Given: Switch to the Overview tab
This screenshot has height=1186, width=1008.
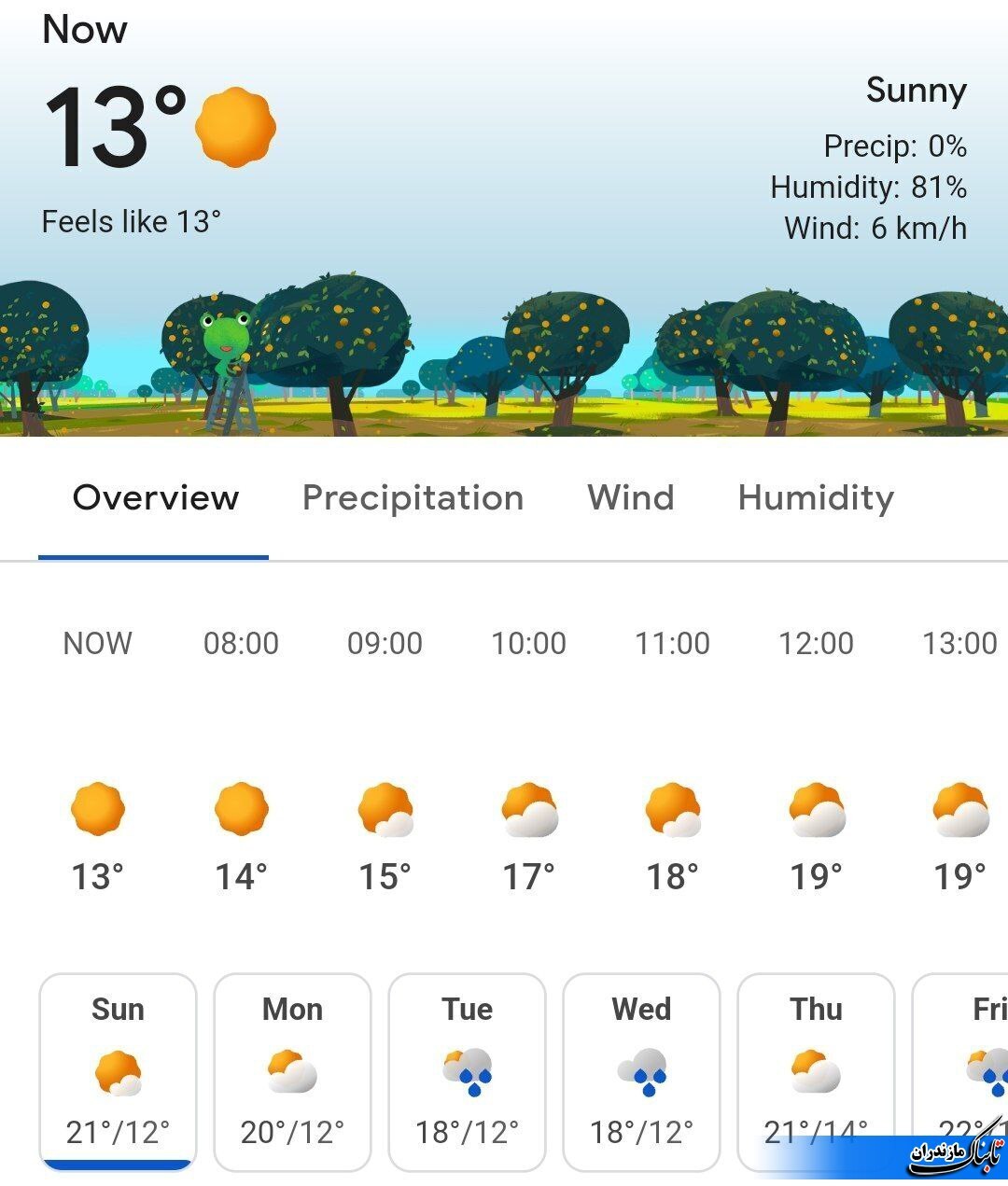Looking at the screenshot, I should (x=155, y=498).
